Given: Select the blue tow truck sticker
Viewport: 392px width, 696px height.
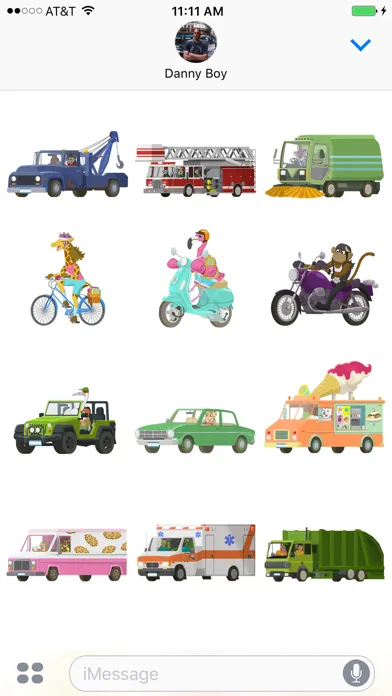Looking at the screenshot, I should point(67,164).
